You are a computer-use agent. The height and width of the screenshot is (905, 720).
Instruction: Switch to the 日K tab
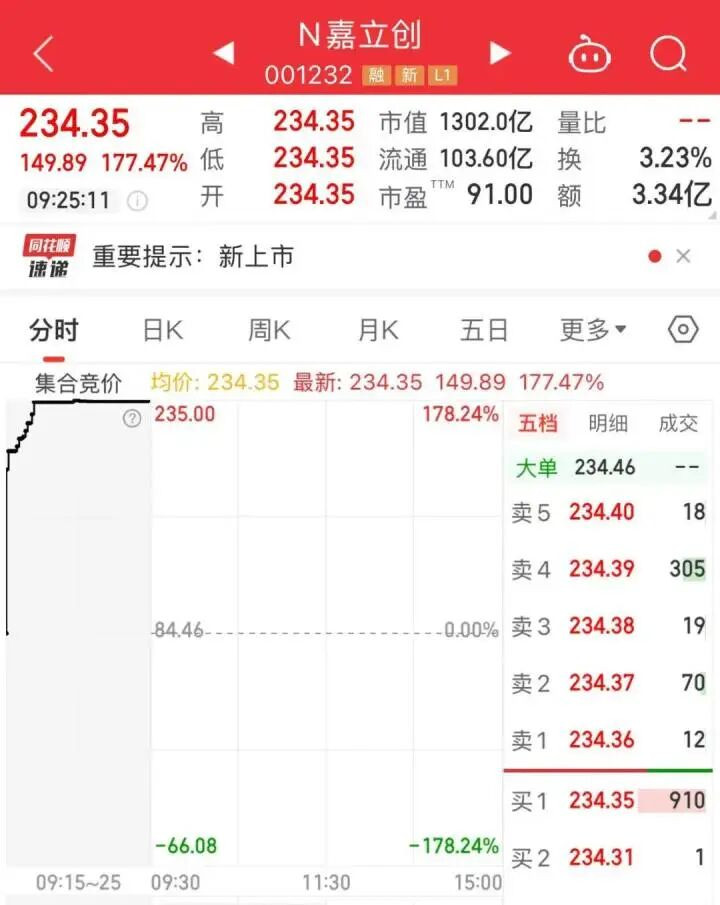[163, 331]
